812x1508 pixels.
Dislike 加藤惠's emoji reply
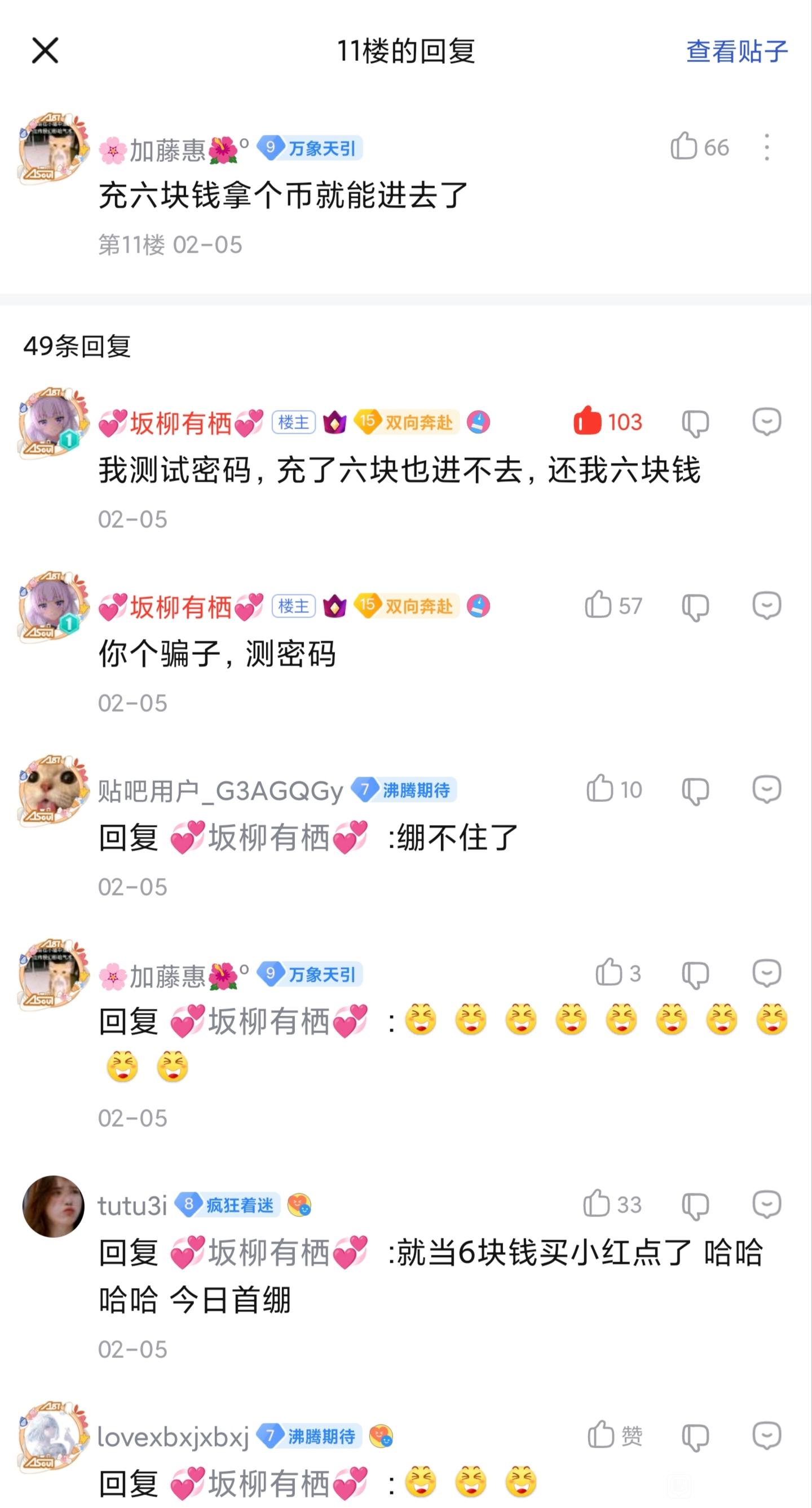point(695,974)
